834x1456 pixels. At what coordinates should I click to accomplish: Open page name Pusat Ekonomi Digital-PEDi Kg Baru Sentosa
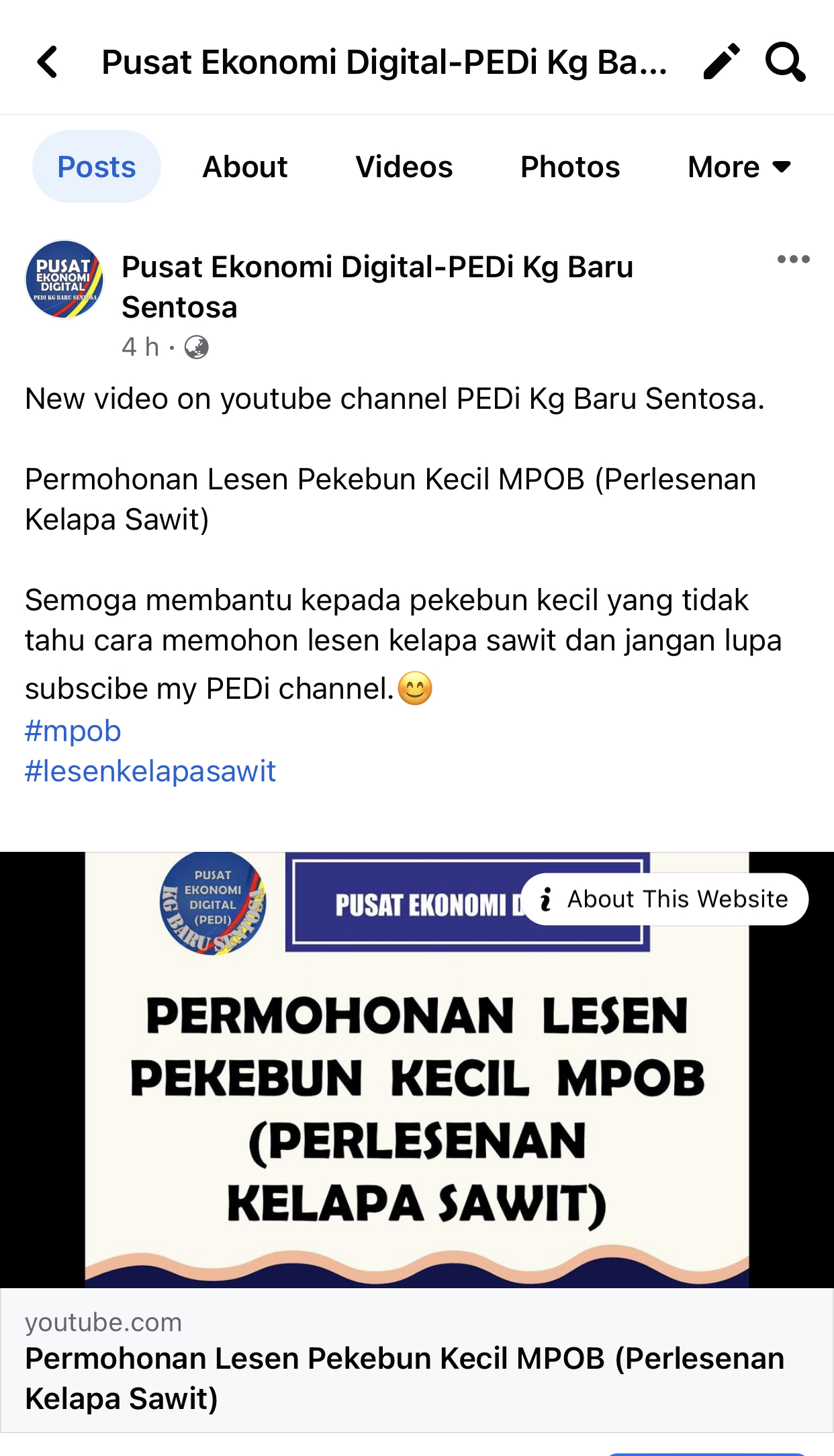(377, 287)
